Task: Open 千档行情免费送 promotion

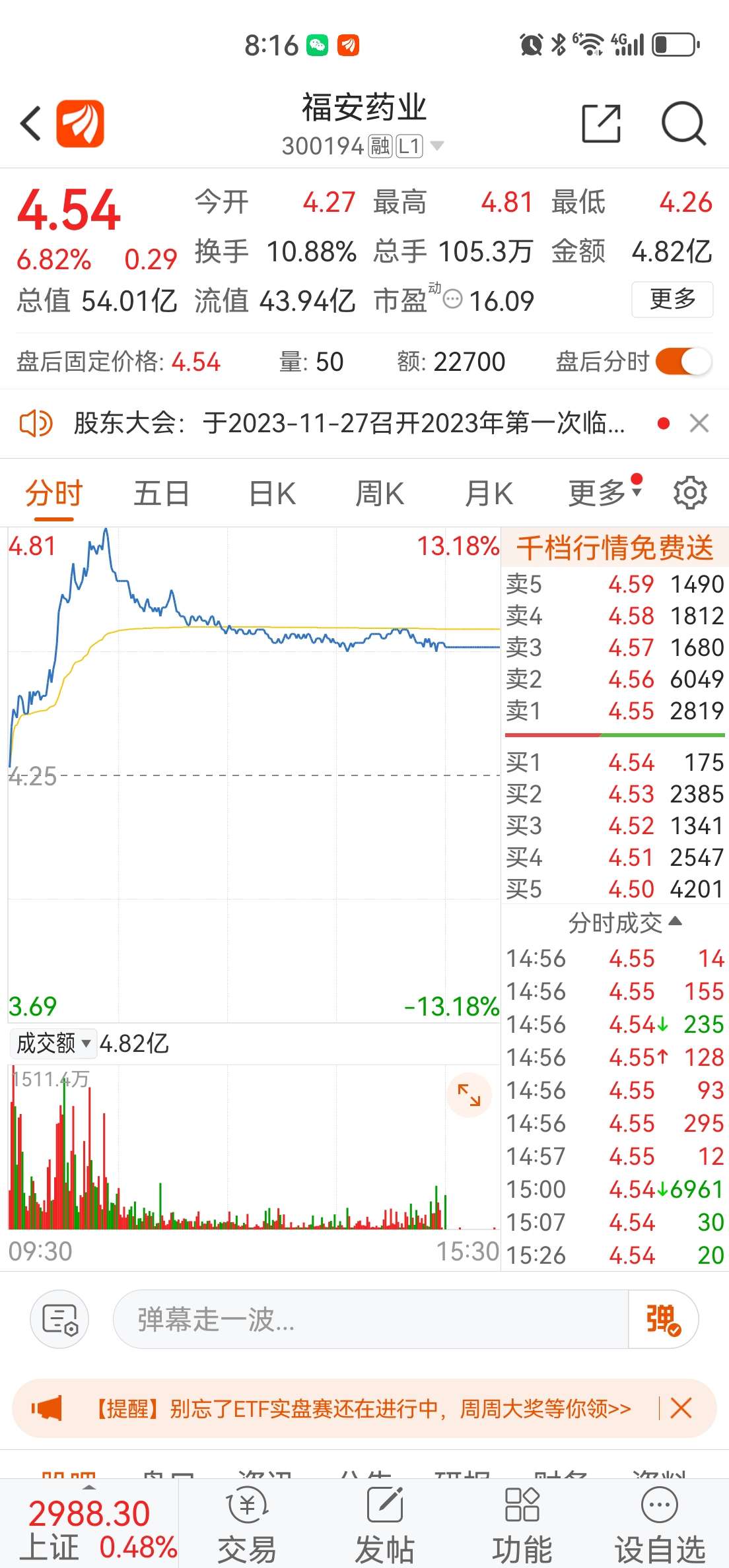Action: click(615, 548)
